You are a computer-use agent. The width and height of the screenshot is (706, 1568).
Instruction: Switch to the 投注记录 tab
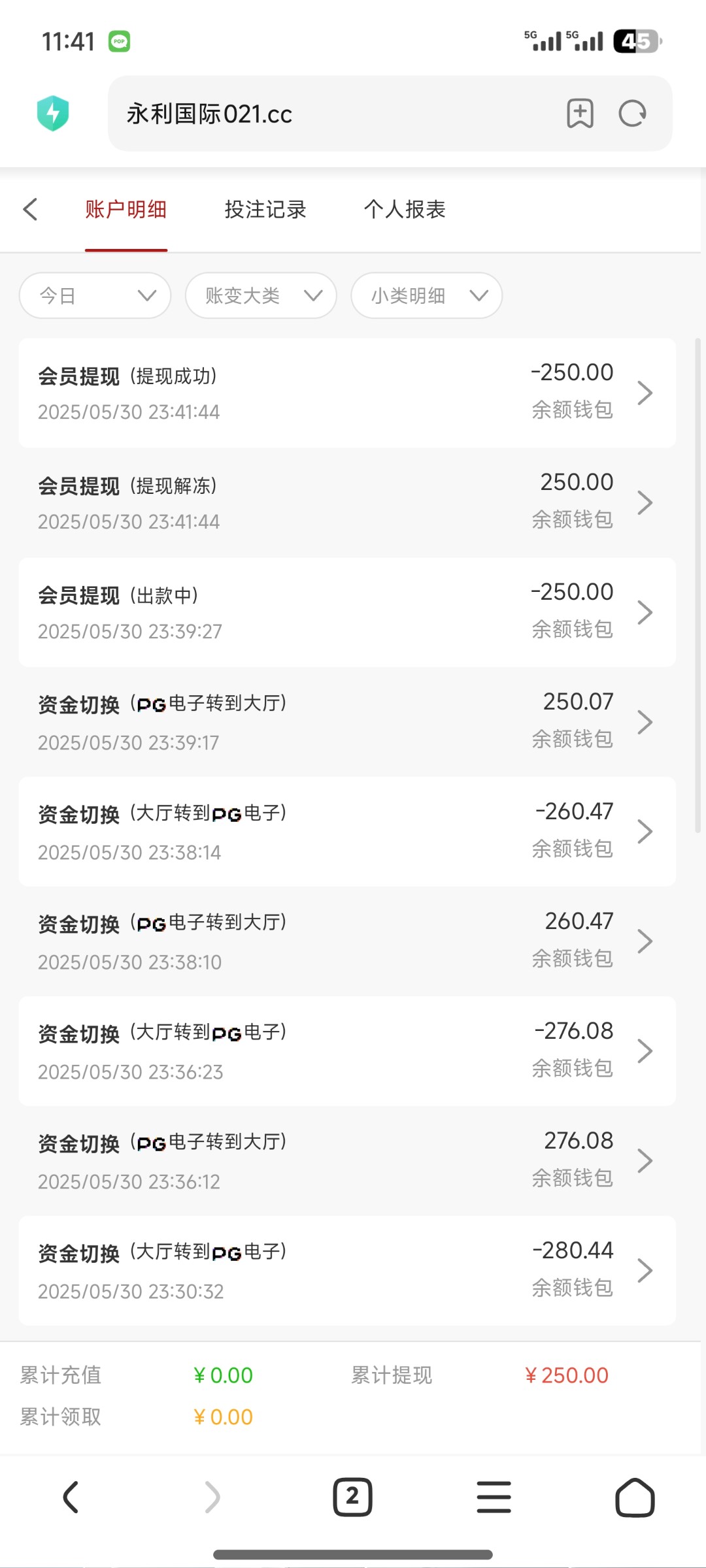click(x=265, y=210)
